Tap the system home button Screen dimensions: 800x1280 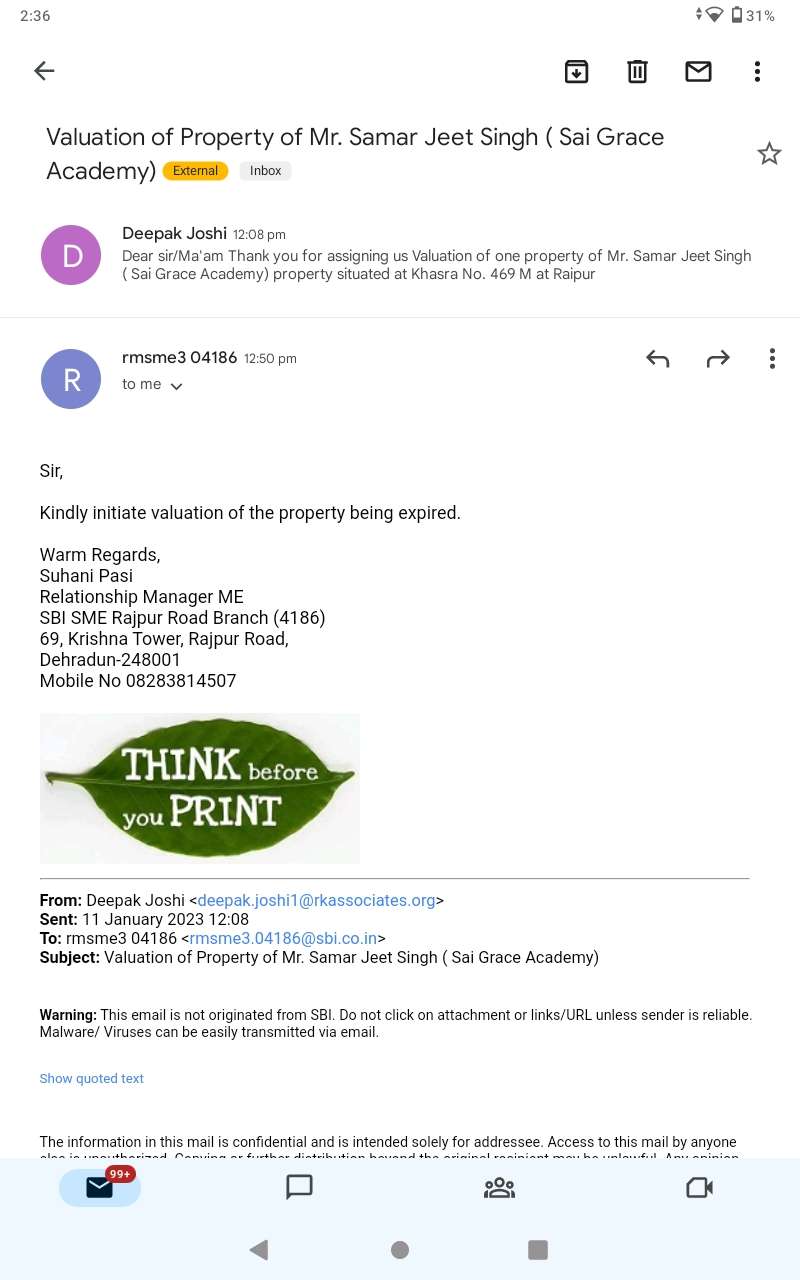coord(400,1249)
